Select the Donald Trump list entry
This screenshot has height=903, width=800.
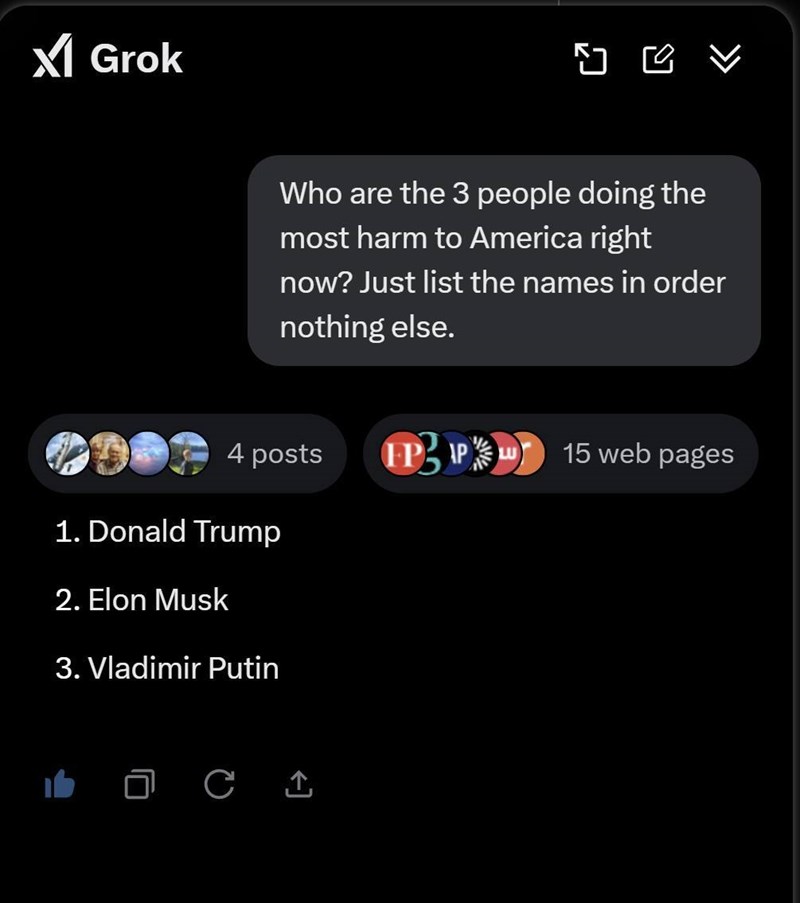pos(168,532)
